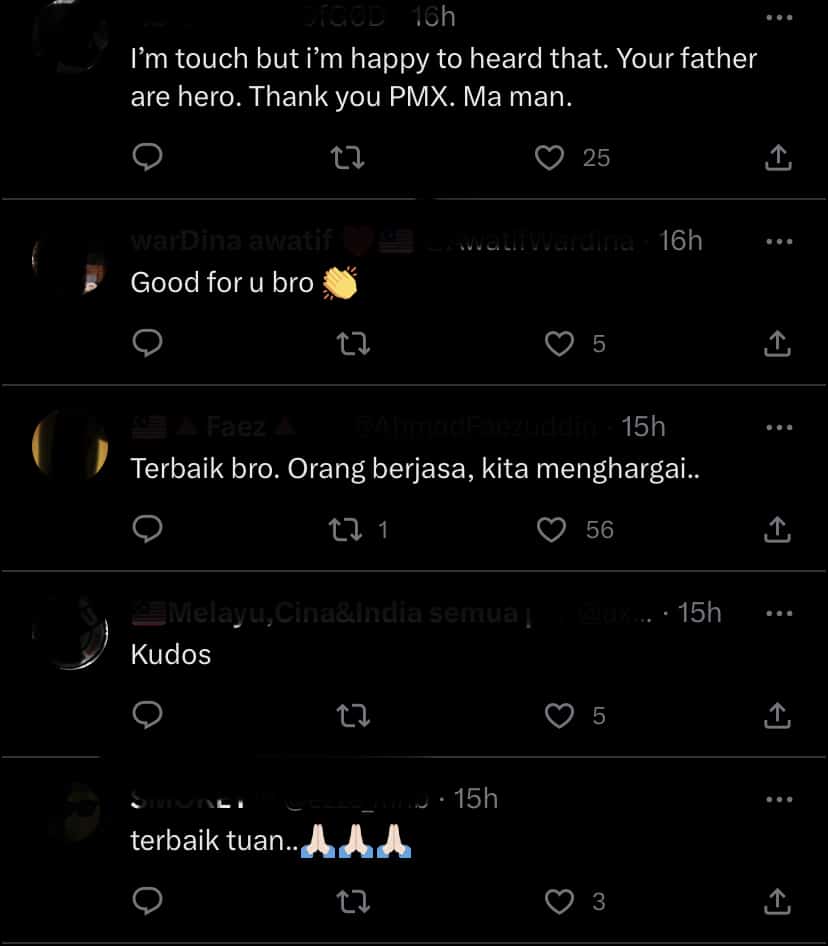The image size is (828, 946).
Task: Like the "terbaik tuan" reply
Action: [560, 902]
